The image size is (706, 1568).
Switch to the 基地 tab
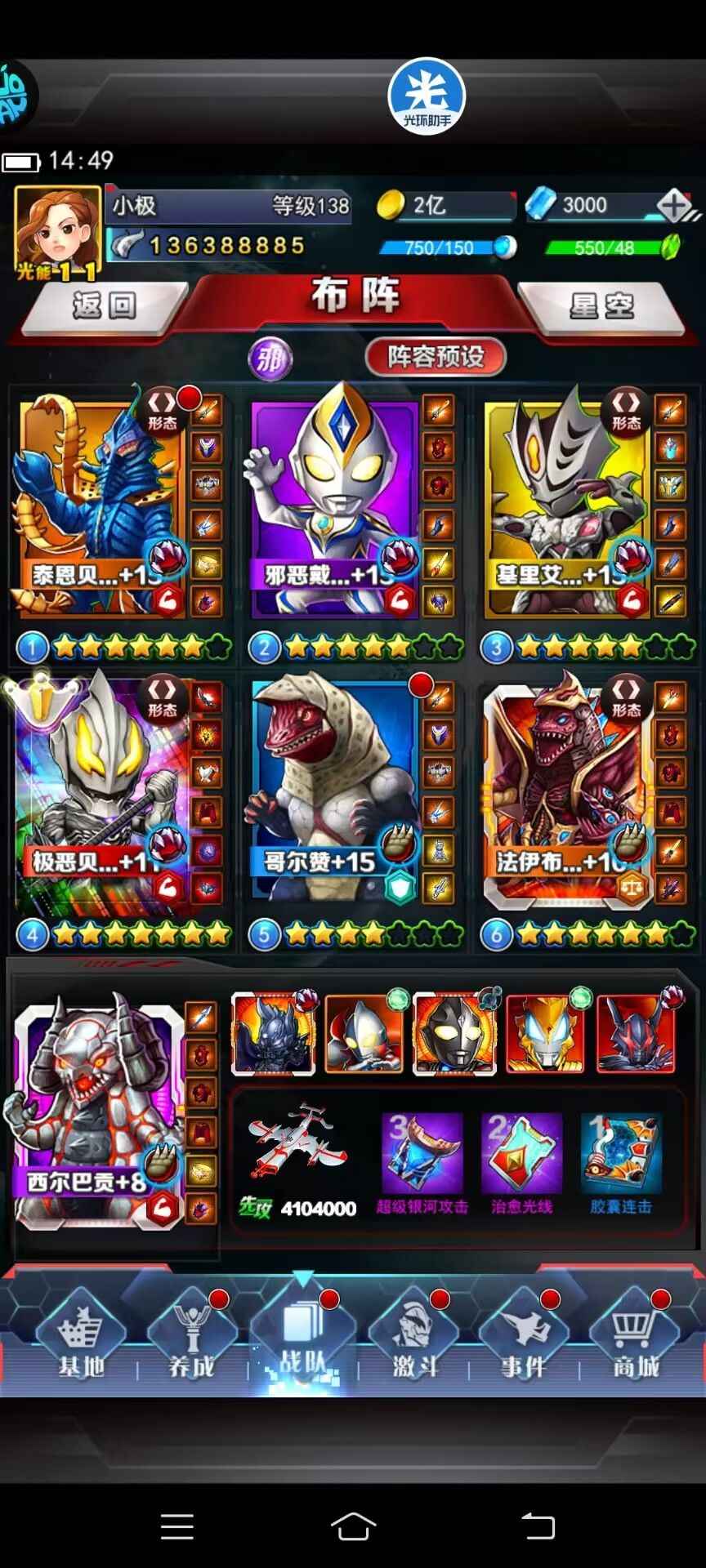pyautogui.click(x=81, y=1339)
